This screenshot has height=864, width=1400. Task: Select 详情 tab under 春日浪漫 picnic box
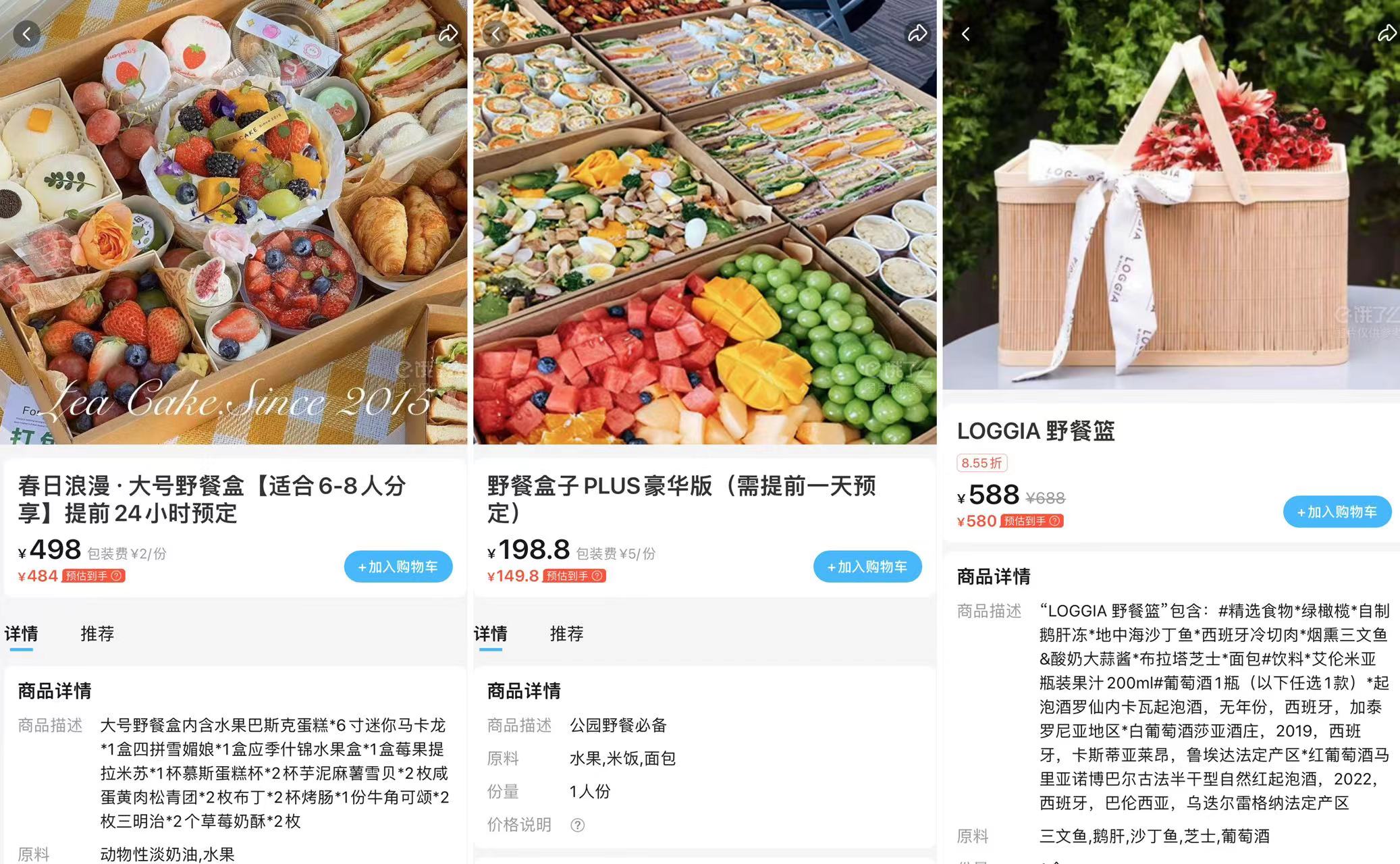22,634
